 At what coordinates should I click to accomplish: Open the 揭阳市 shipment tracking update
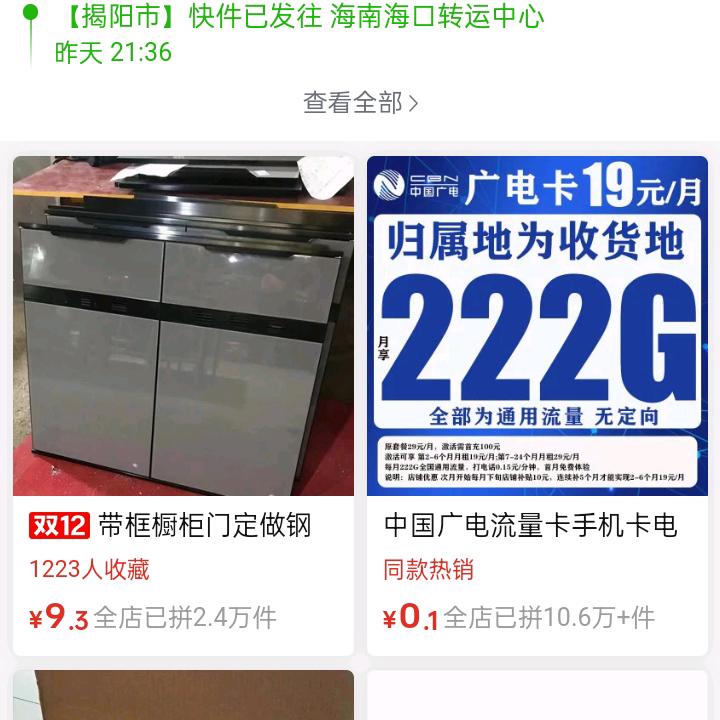click(x=300, y=18)
